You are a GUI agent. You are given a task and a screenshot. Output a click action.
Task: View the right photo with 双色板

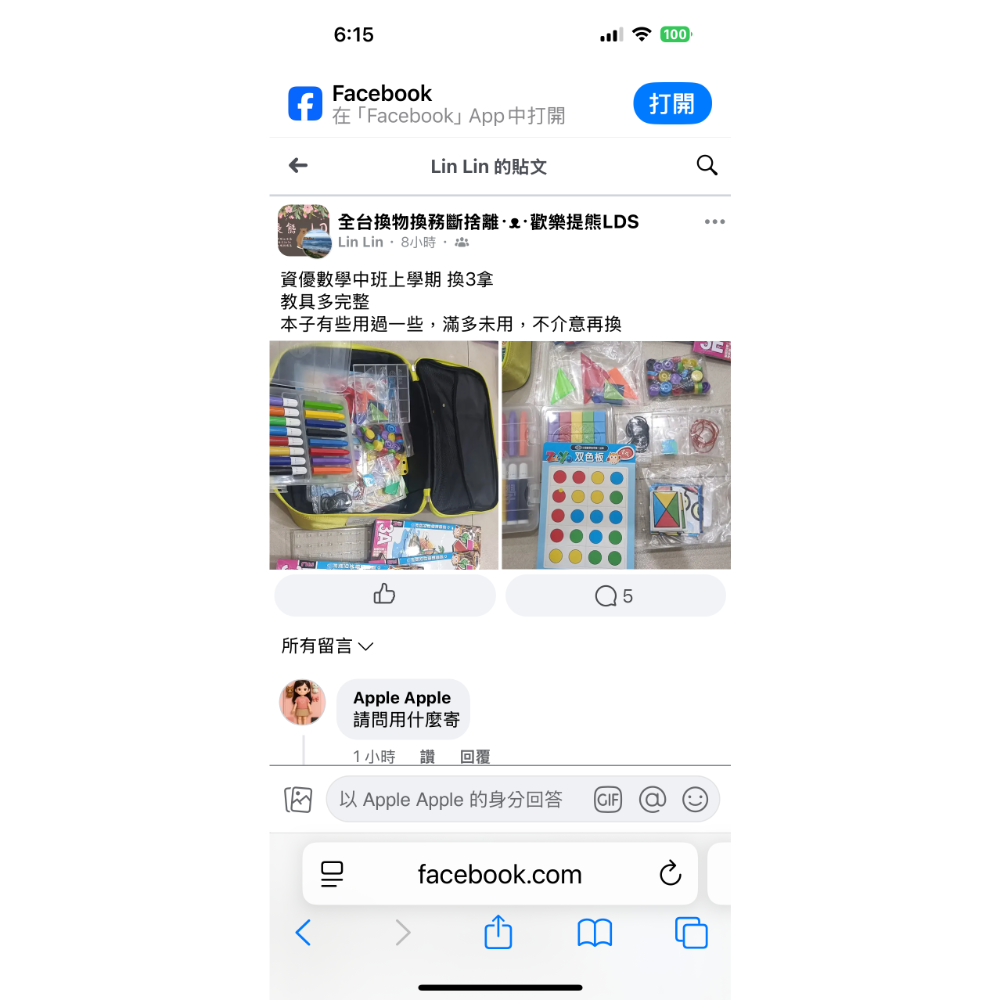point(616,455)
